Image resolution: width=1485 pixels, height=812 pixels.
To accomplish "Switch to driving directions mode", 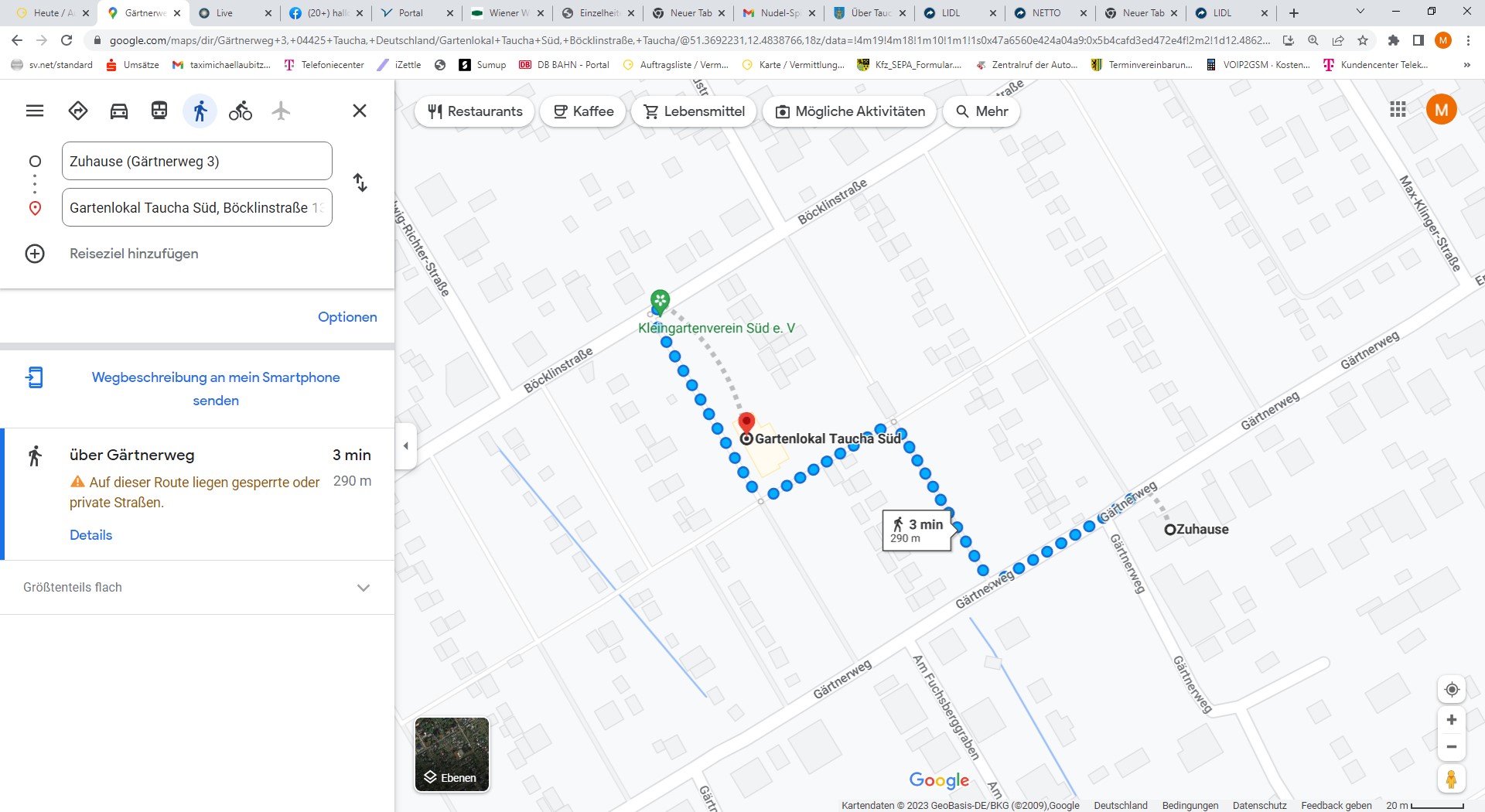I will click(x=119, y=111).
